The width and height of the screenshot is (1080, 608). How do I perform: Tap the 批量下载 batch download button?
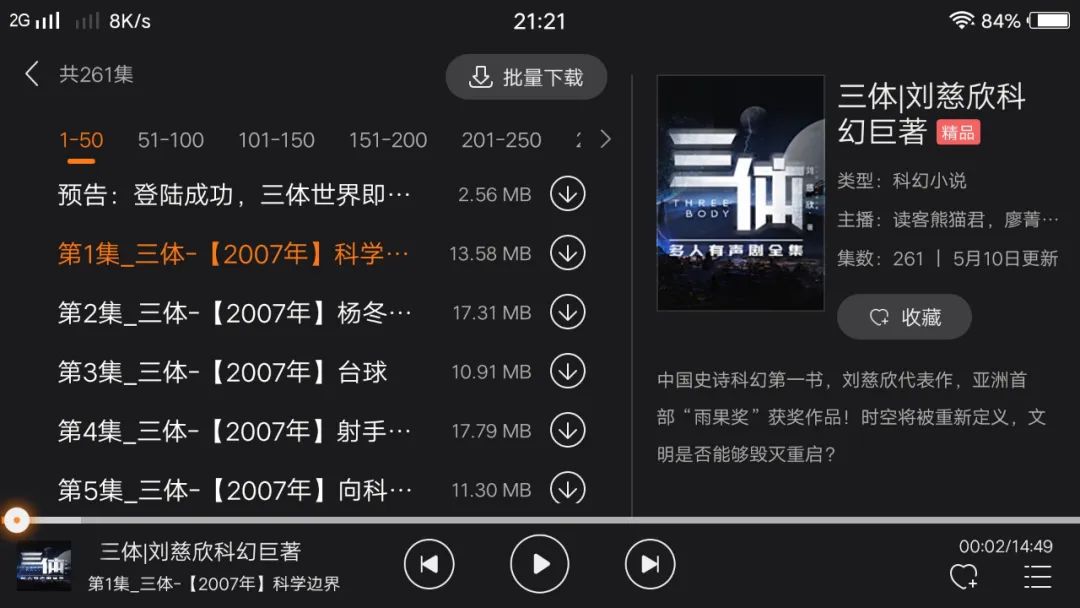(526, 77)
